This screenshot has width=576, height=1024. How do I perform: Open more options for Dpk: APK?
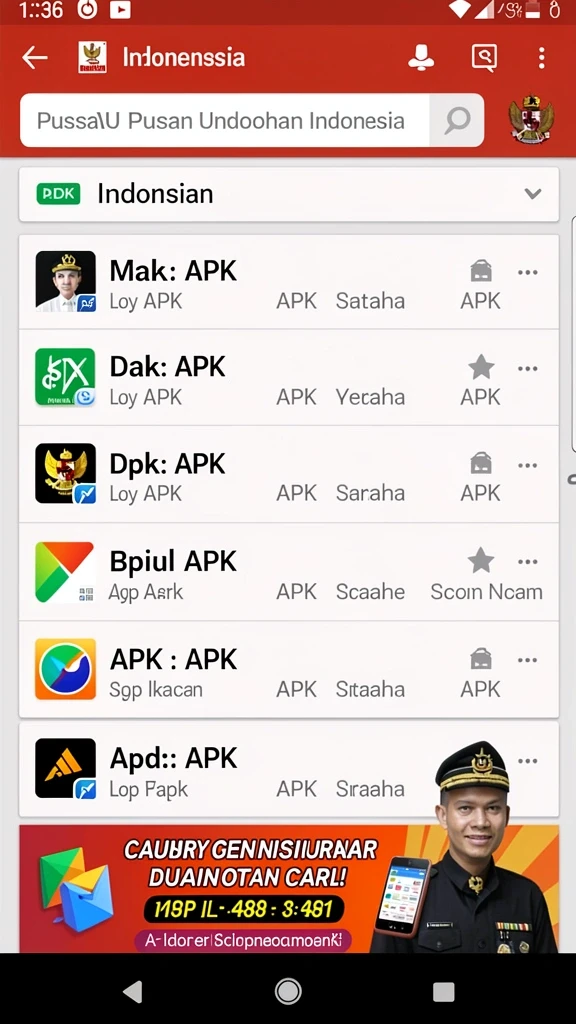(528, 466)
